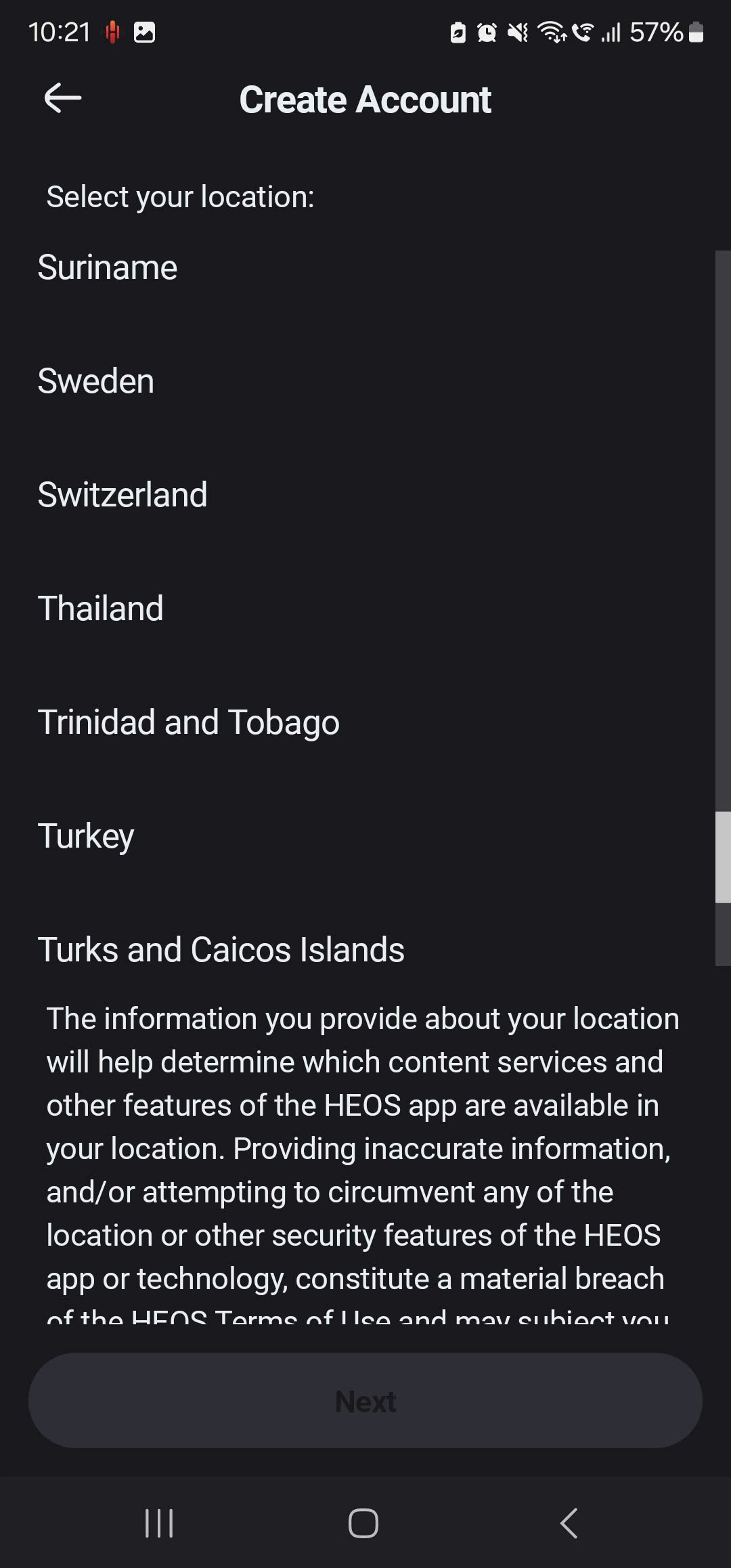Choose Trinidad and Tobago

(x=189, y=722)
